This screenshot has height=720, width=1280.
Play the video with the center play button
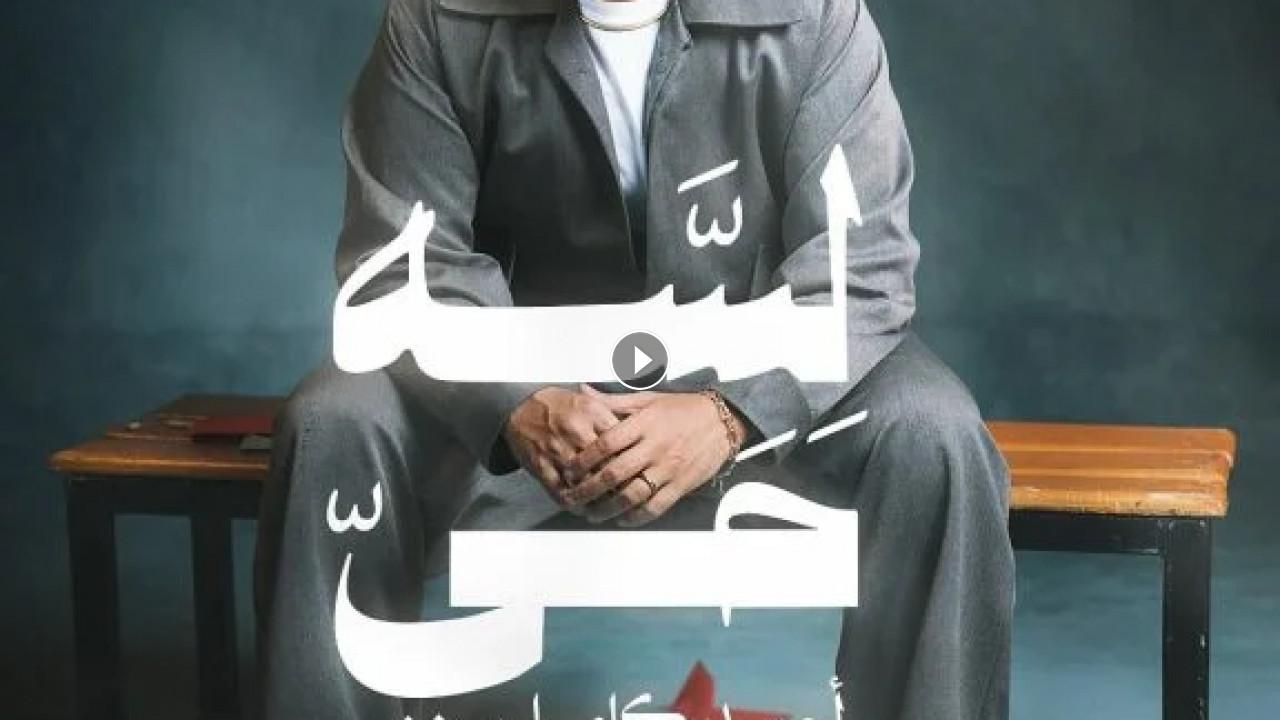pos(640,360)
